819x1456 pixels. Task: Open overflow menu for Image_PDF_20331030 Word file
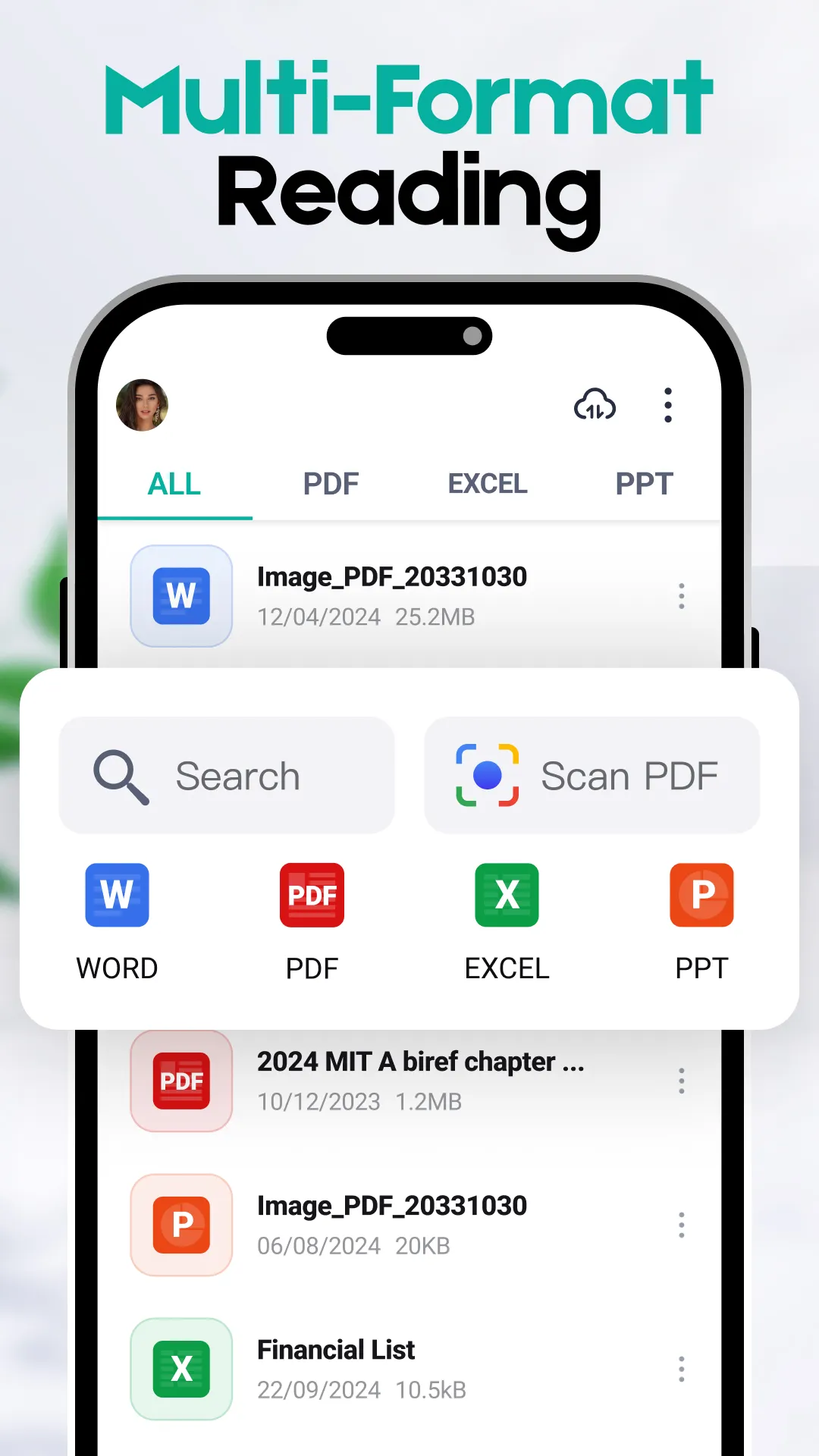(681, 597)
